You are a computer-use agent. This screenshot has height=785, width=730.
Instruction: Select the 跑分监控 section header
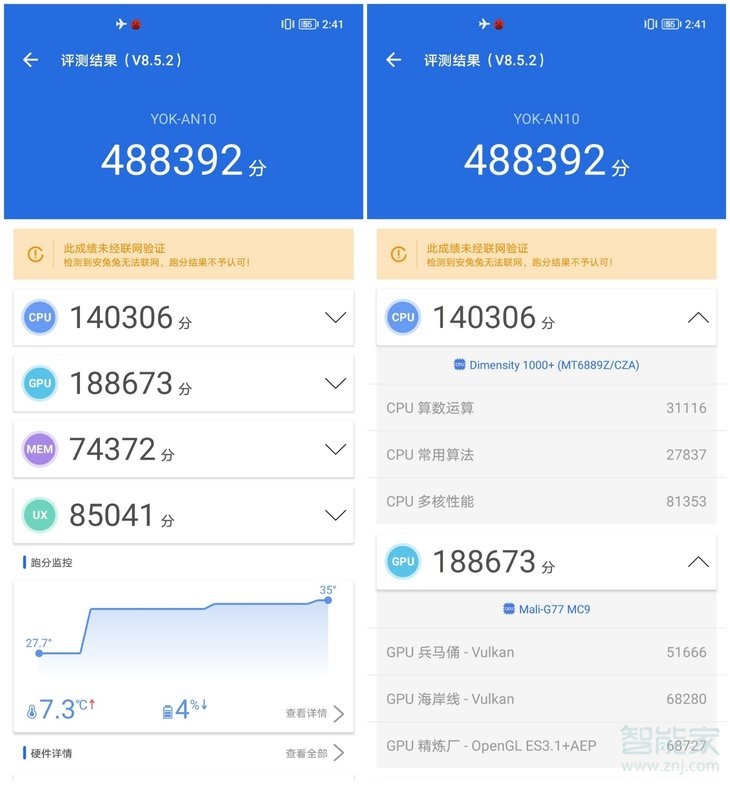pyautogui.click(x=53, y=563)
